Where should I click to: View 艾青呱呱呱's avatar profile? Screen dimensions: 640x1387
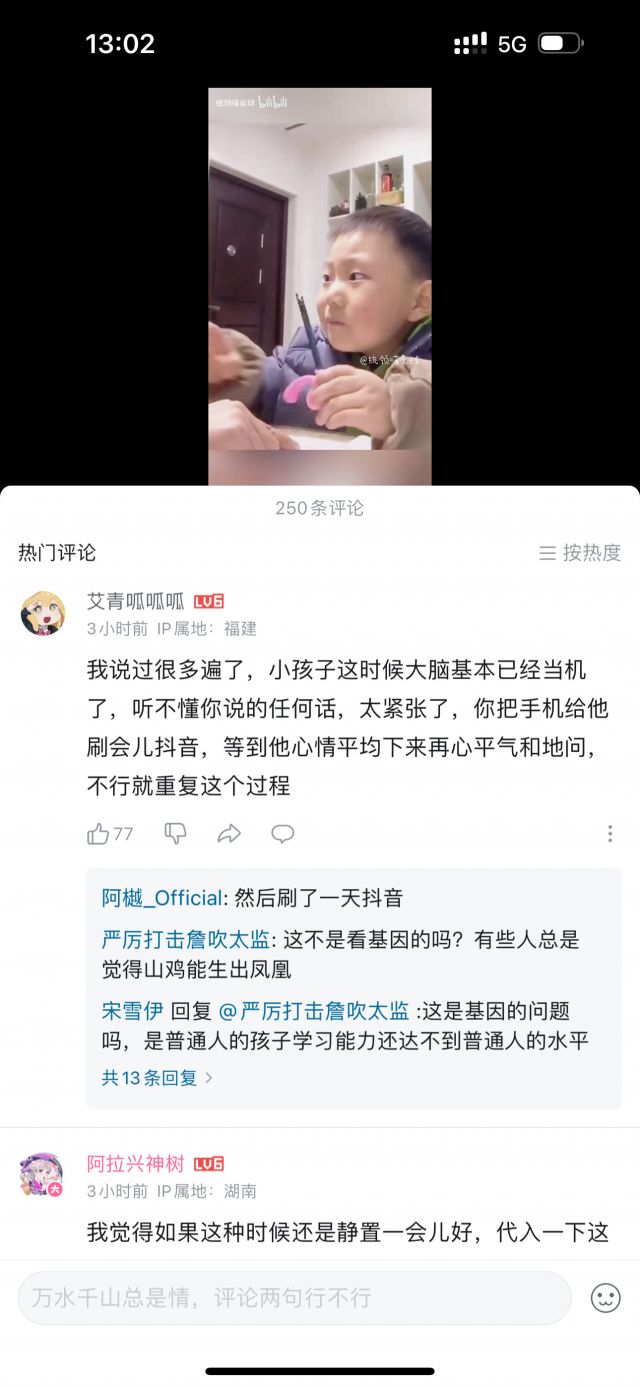pos(43,613)
